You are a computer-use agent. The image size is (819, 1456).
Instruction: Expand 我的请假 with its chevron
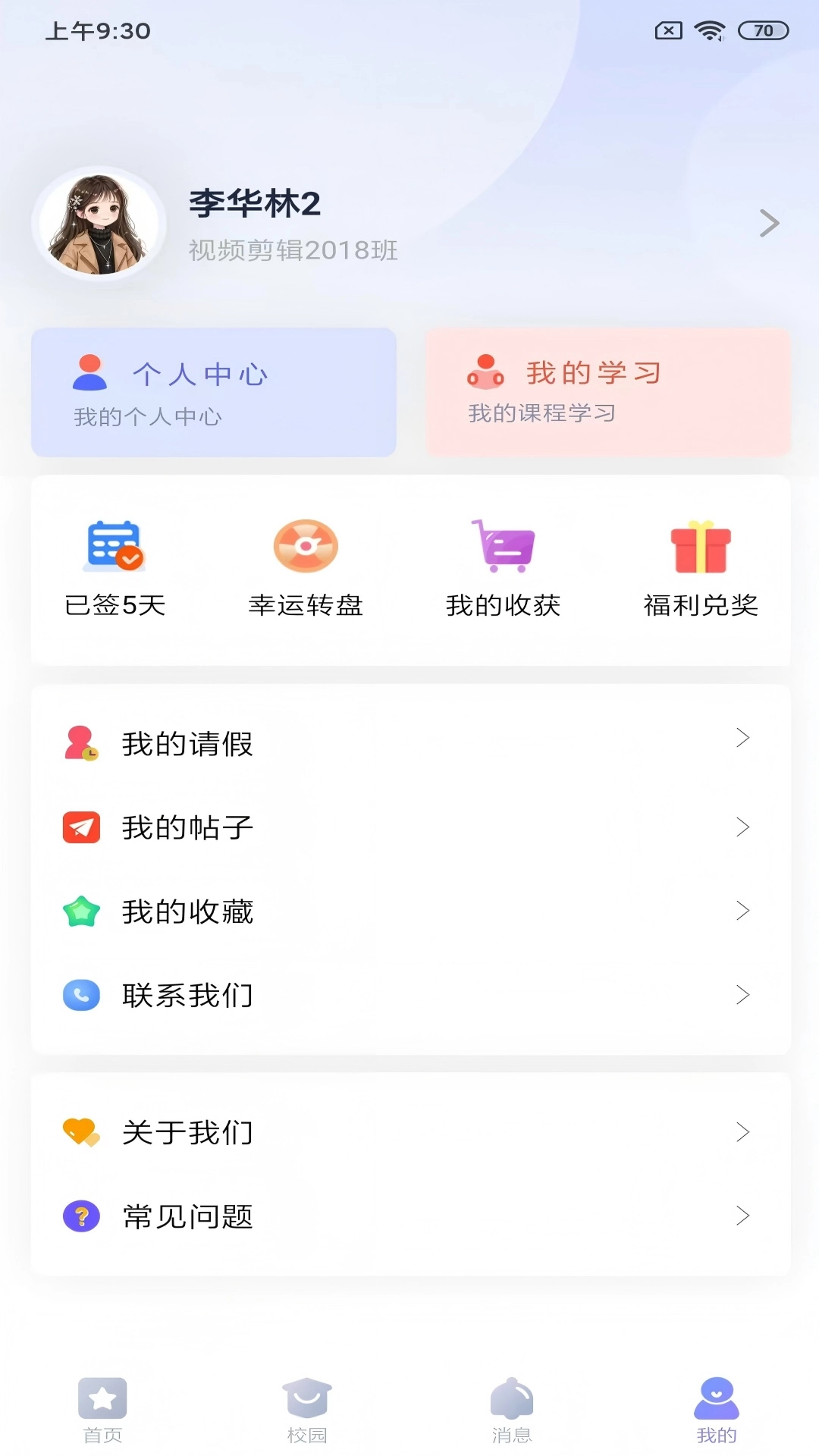742,736
